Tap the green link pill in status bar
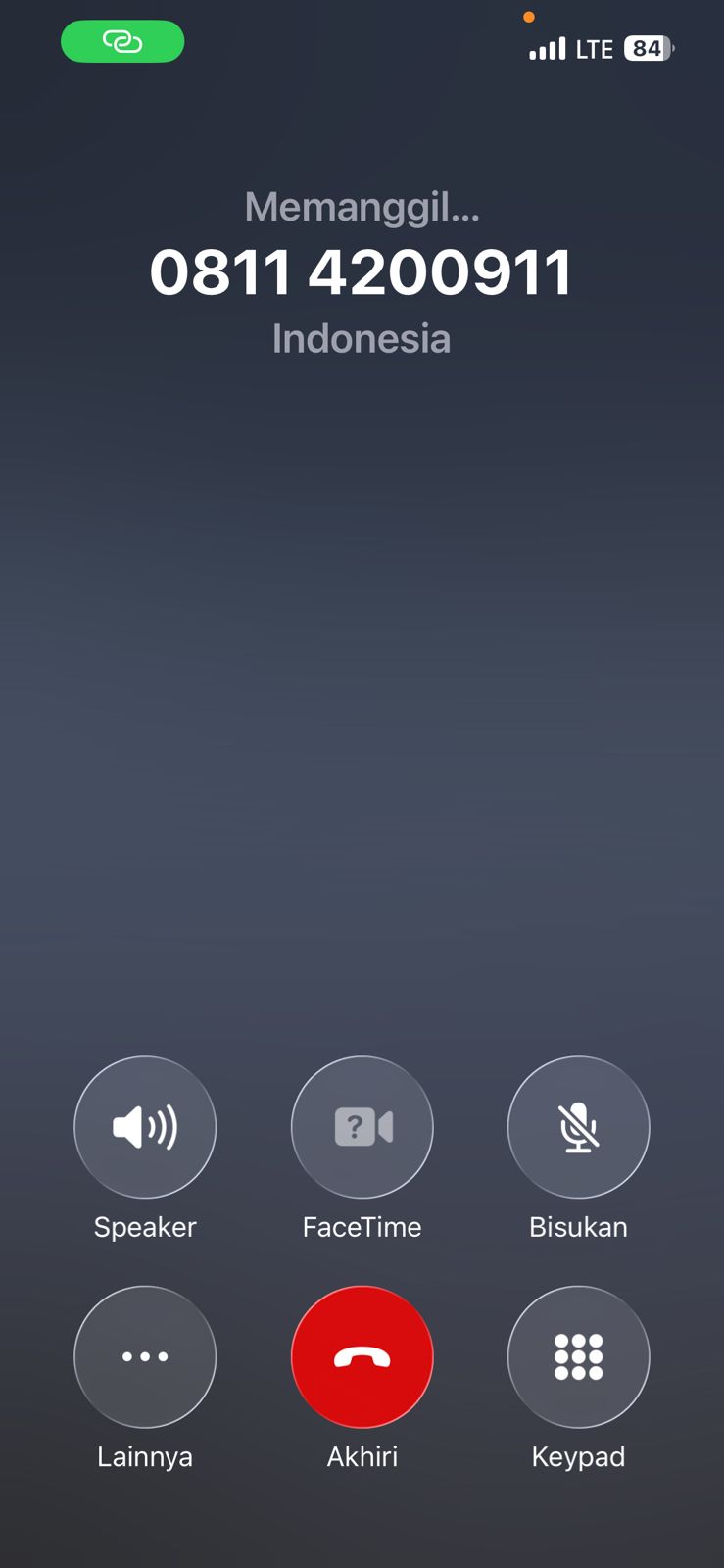The height and width of the screenshot is (1568, 724). click(x=122, y=42)
